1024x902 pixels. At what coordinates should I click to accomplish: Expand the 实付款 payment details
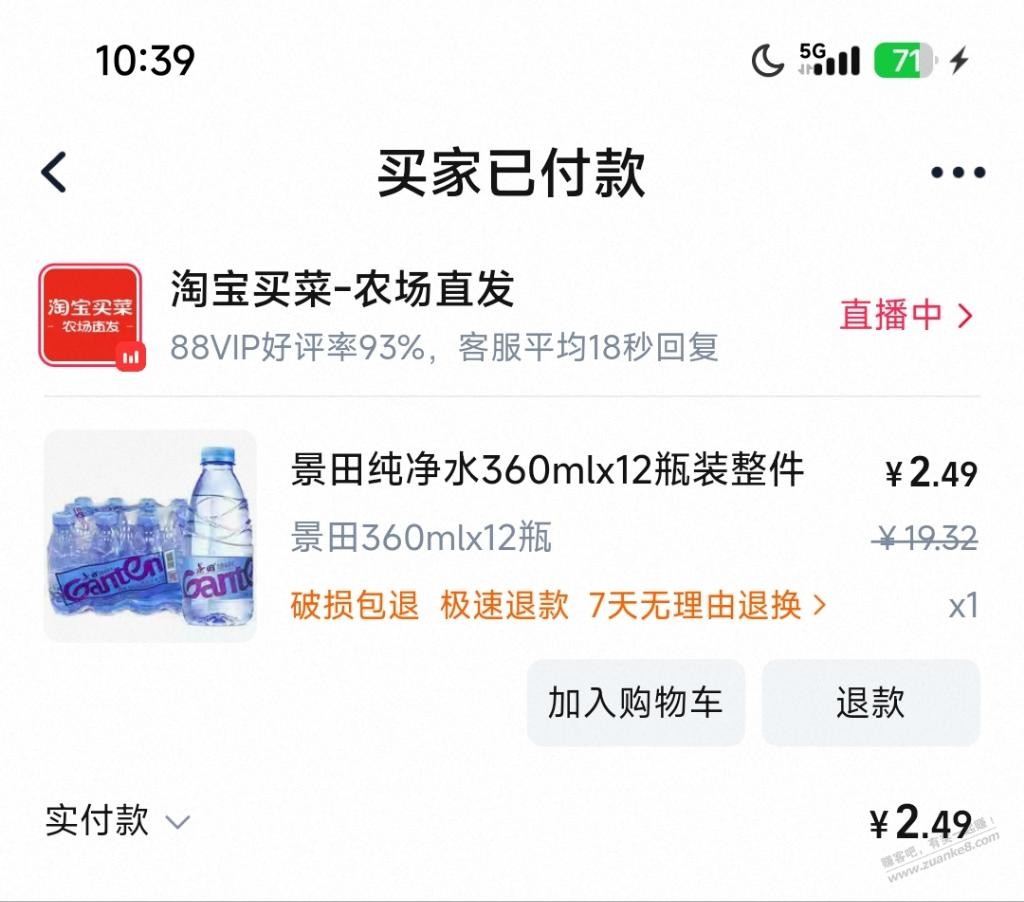[118, 822]
